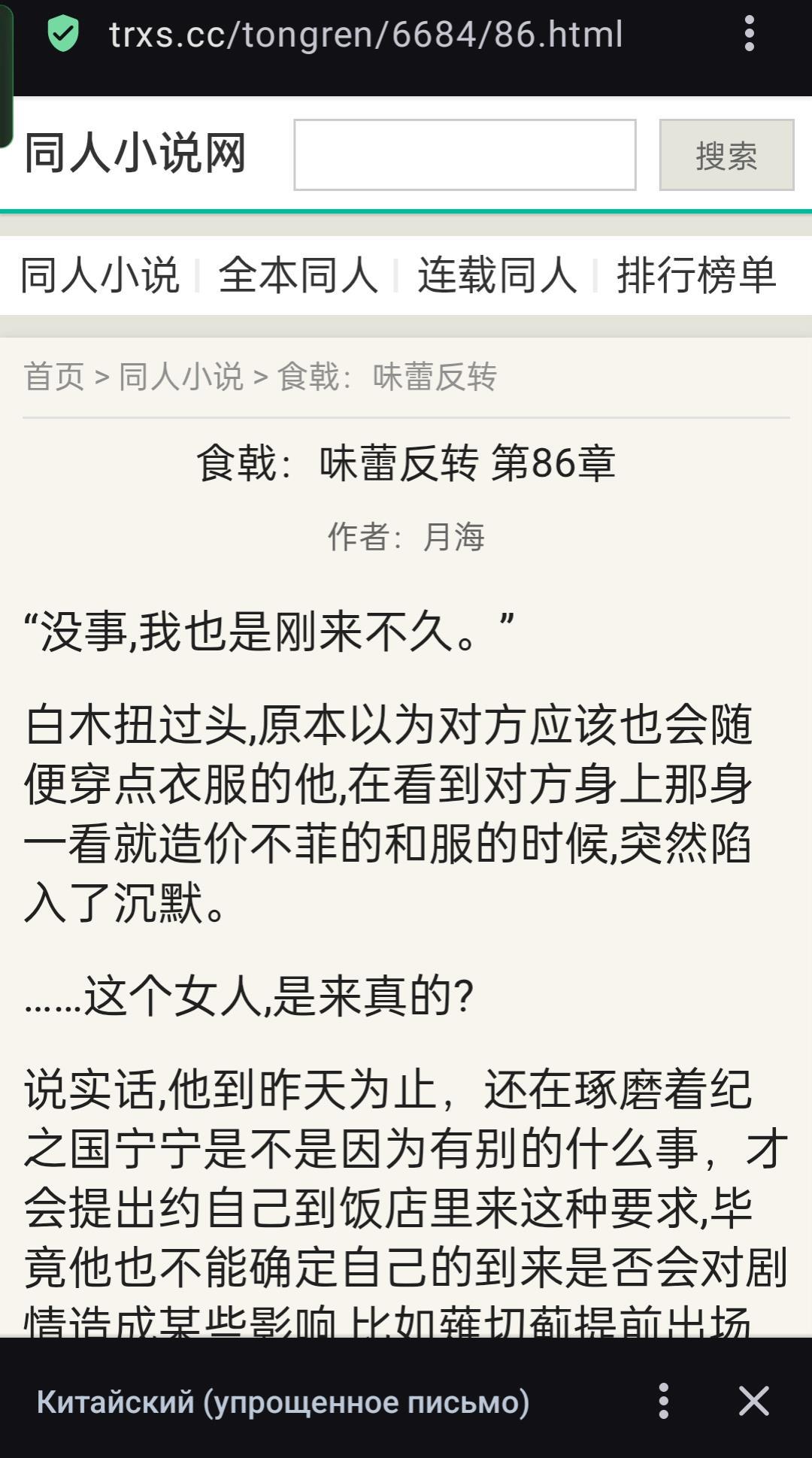The width and height of the screenshot is (812, 1458).
Task: Dismiss the translation language bar
Action: (x=753, y=1402)
